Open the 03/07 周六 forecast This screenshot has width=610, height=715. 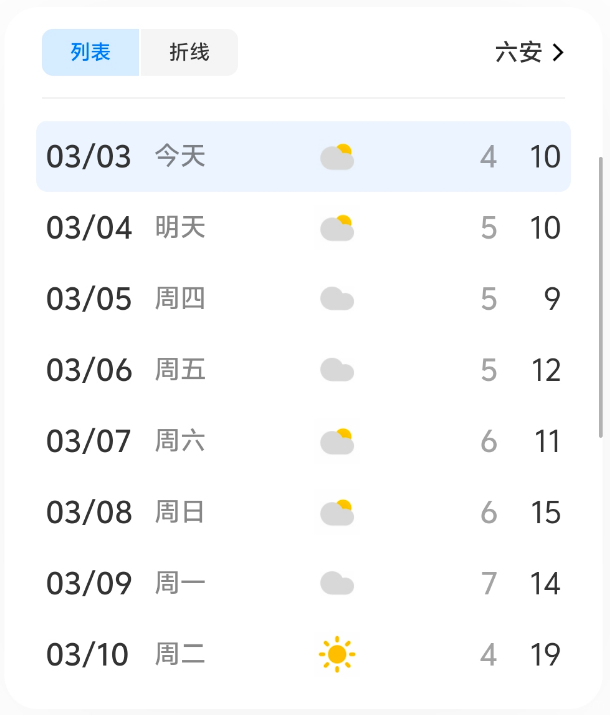(303, 441)
